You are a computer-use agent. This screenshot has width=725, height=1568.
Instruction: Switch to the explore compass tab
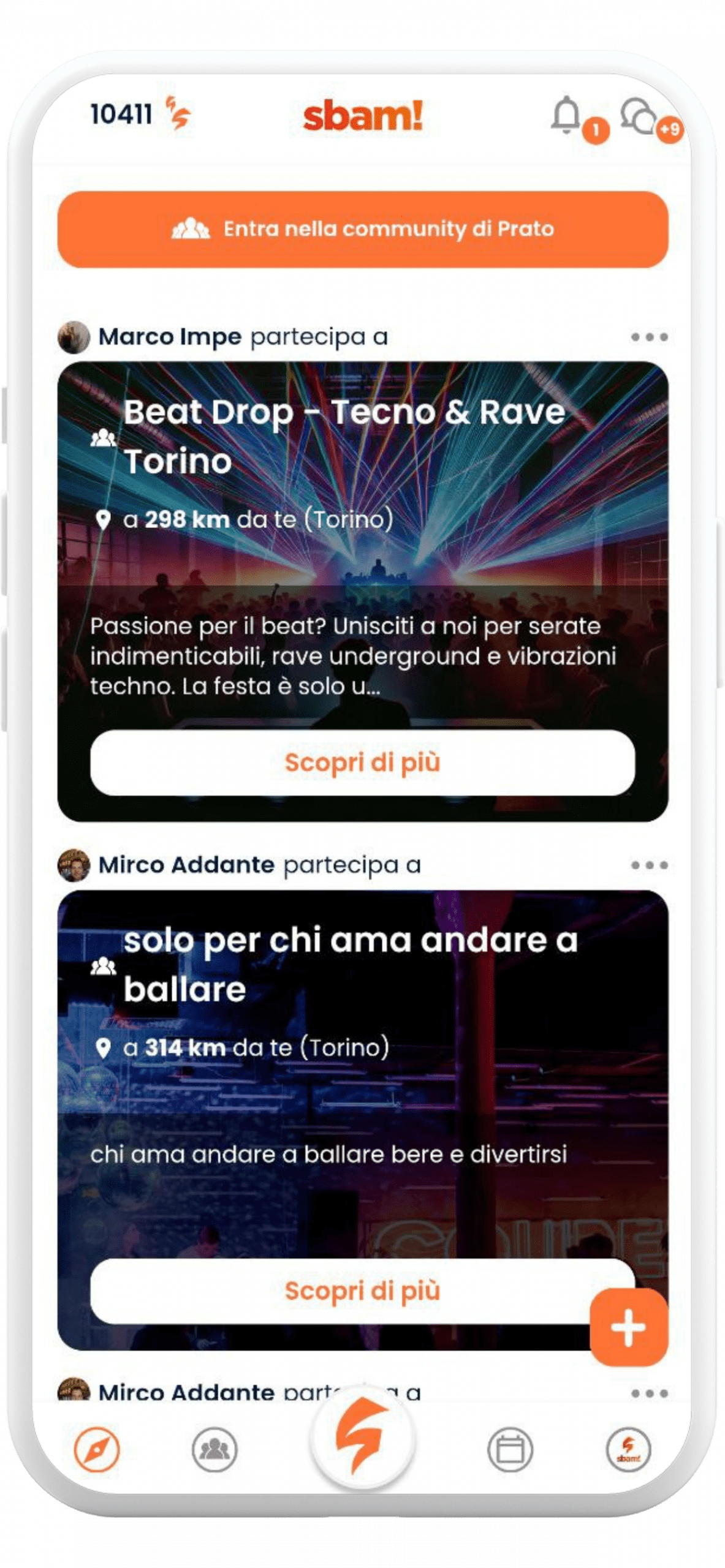pos(97,1450)
